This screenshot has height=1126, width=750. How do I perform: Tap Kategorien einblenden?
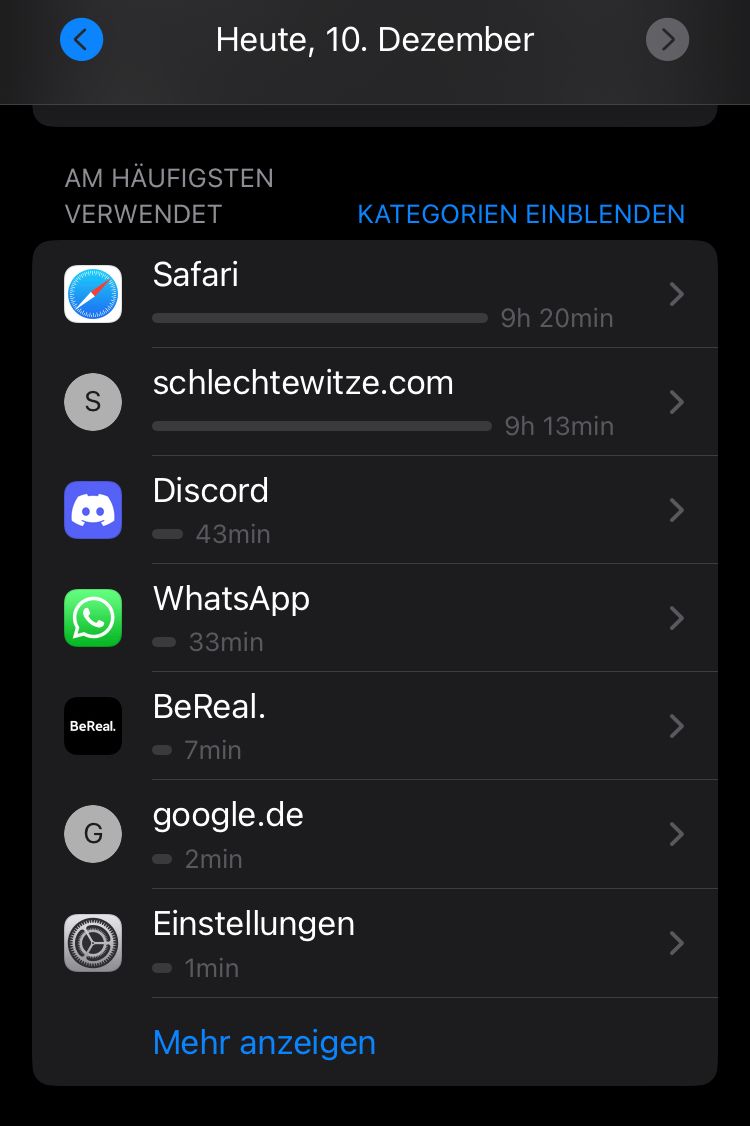[521, 214]
